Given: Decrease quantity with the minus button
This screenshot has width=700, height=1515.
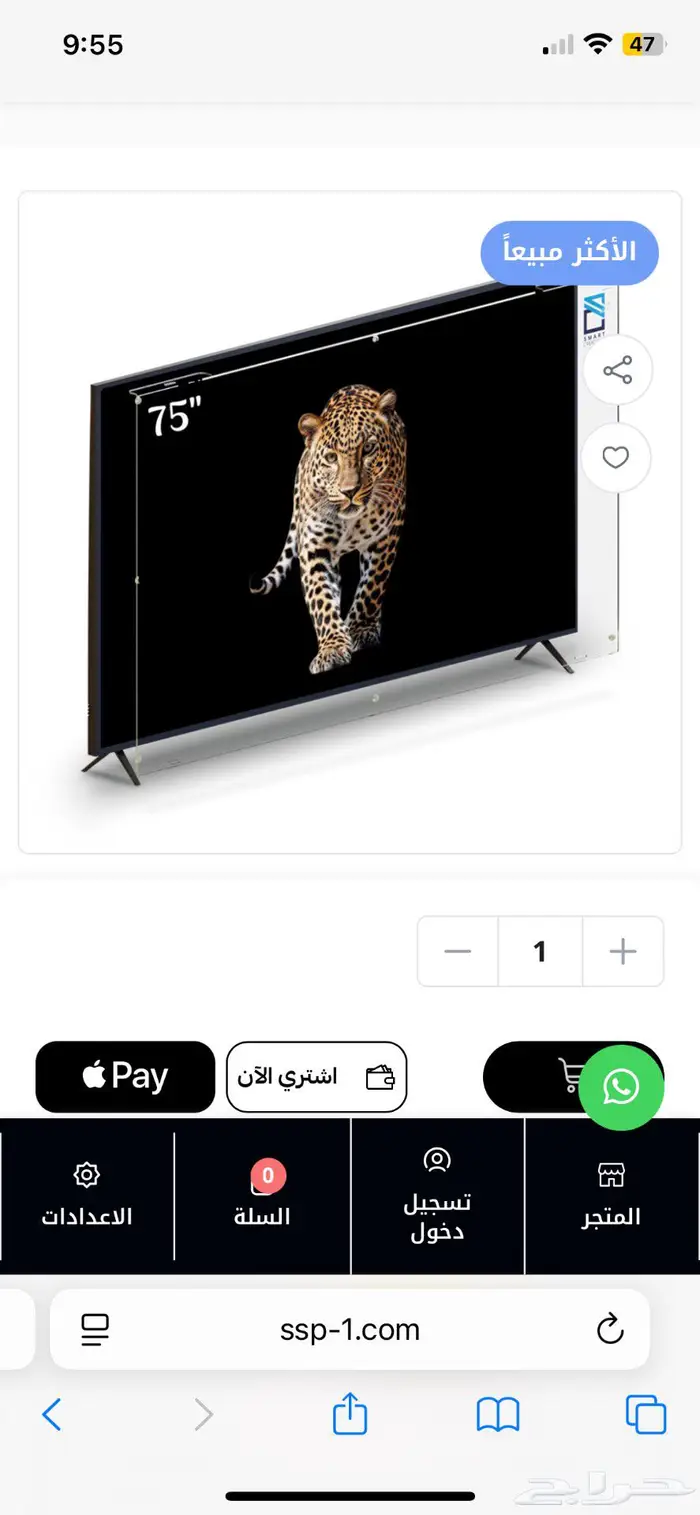Looking at the screenshot, I should tap(457, 951).
